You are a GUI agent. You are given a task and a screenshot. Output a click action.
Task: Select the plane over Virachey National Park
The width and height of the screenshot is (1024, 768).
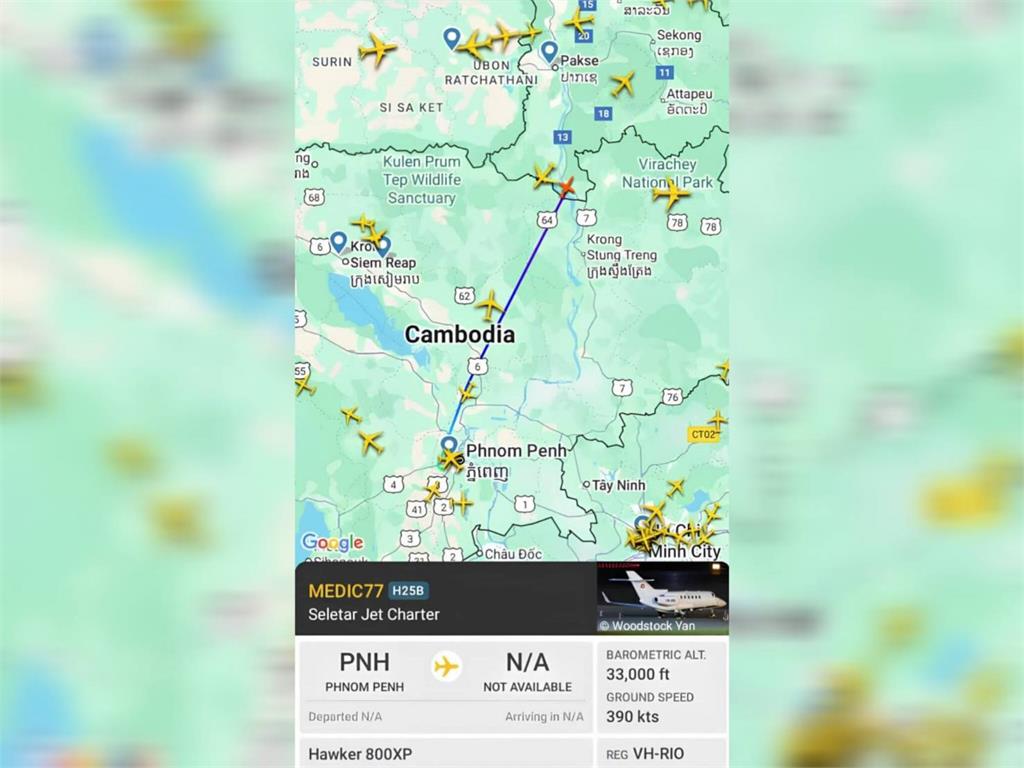(671, 192)
